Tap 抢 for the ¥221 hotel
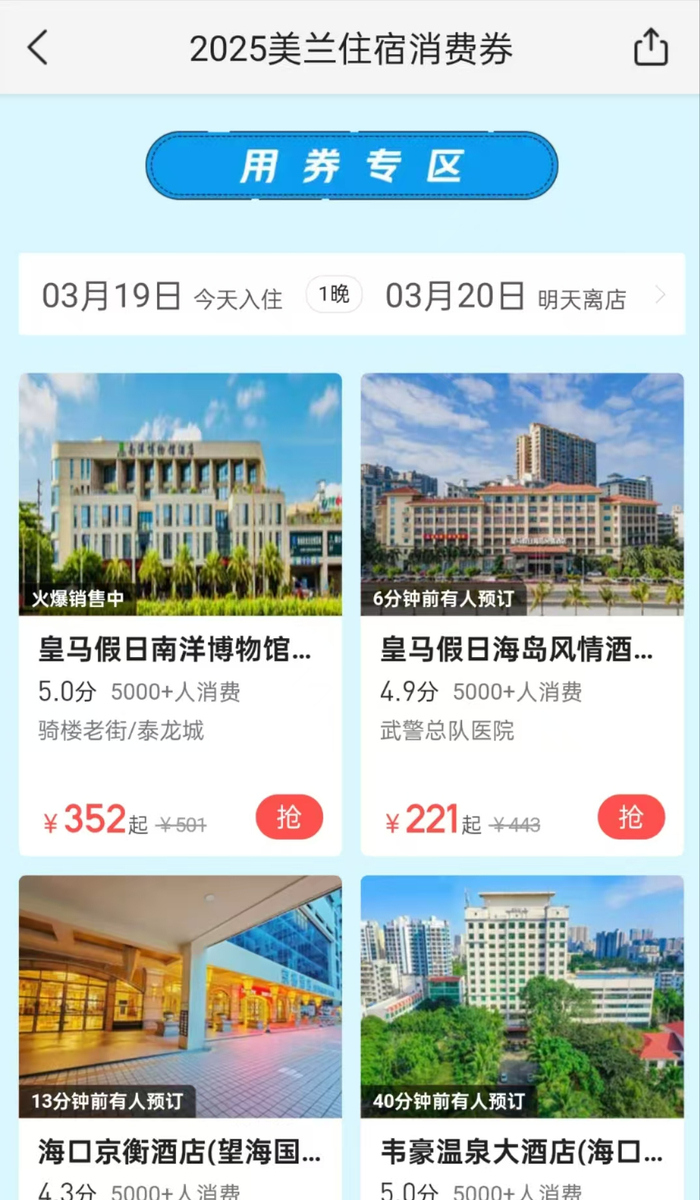Screen dimensions: 700x1200 tap(631, 818)
